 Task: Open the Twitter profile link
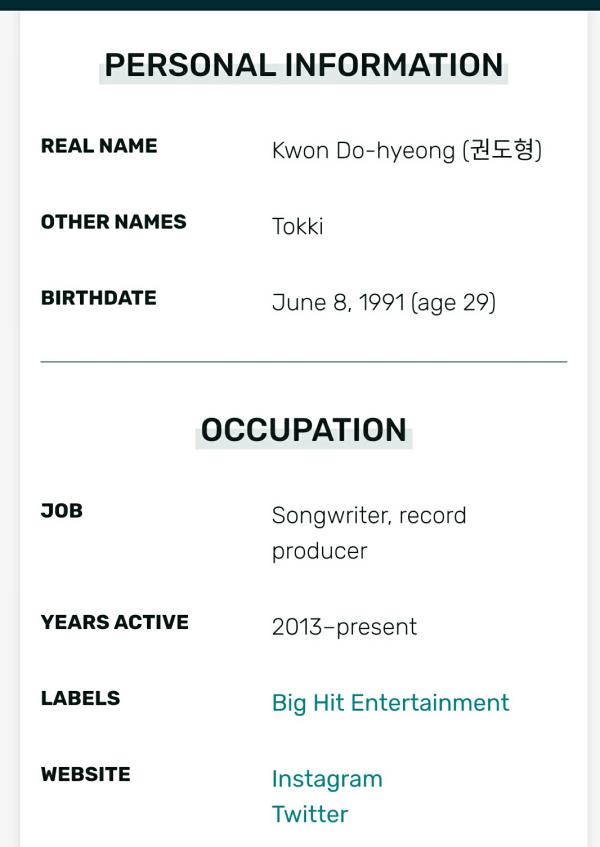pos(310,814)
